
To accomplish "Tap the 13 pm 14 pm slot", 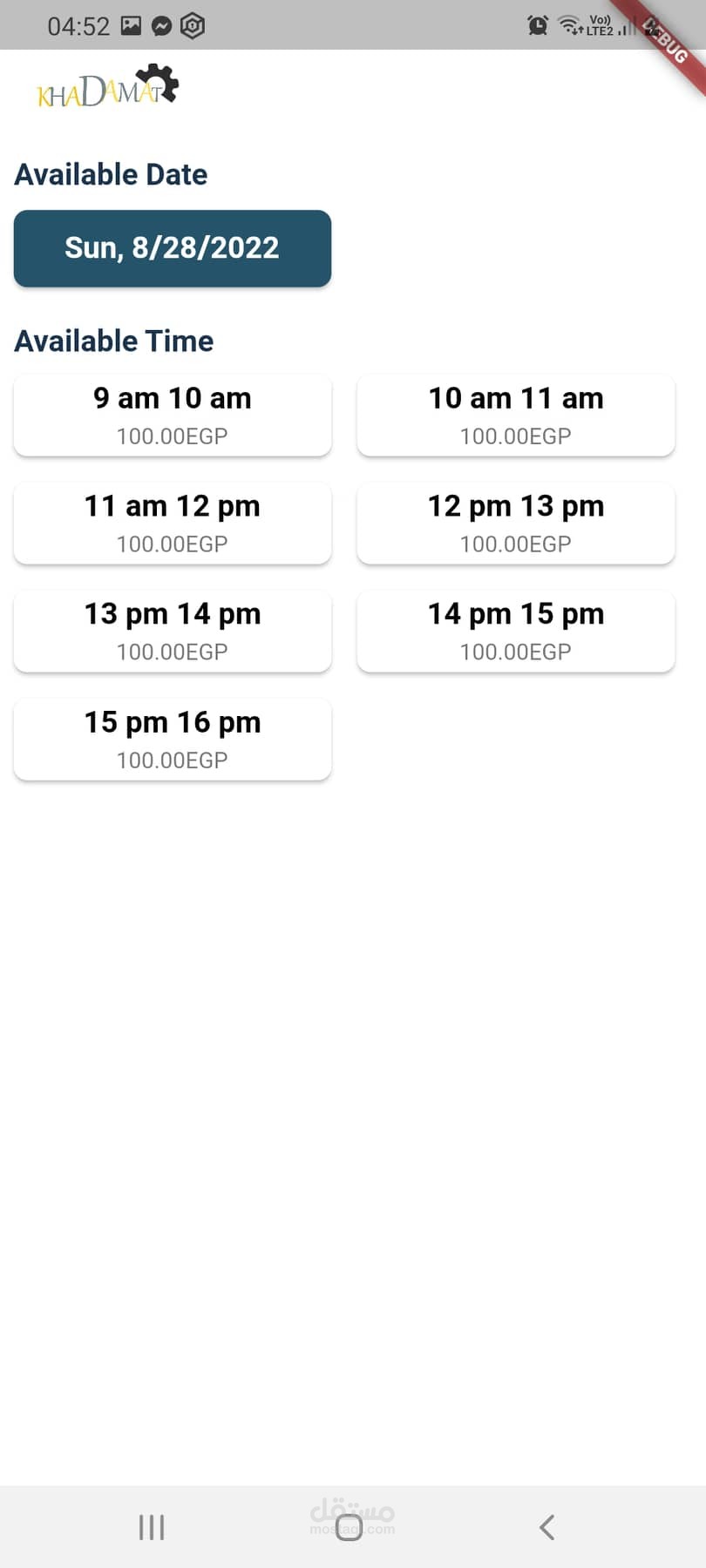I will point(172,631).
